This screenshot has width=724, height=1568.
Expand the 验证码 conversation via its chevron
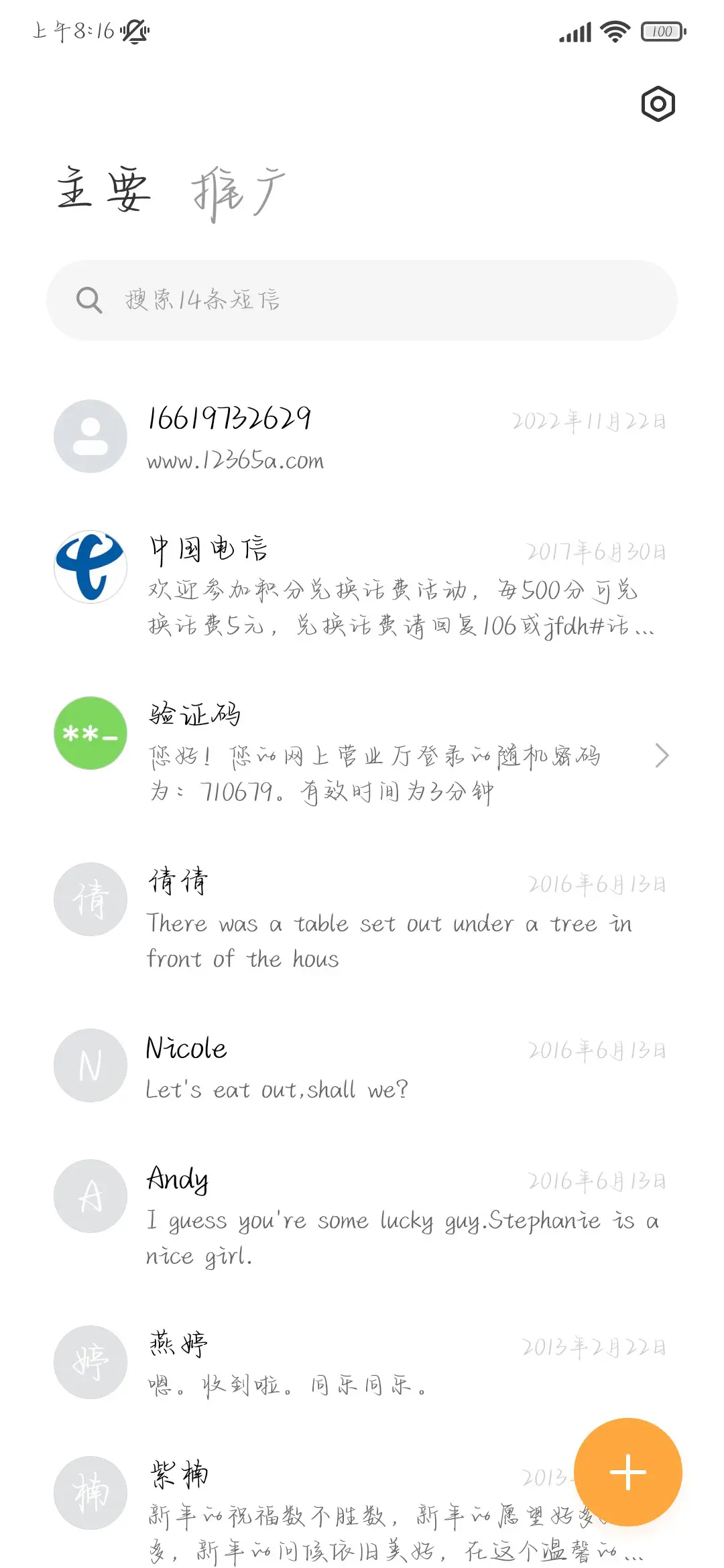[x=662, y=755]
